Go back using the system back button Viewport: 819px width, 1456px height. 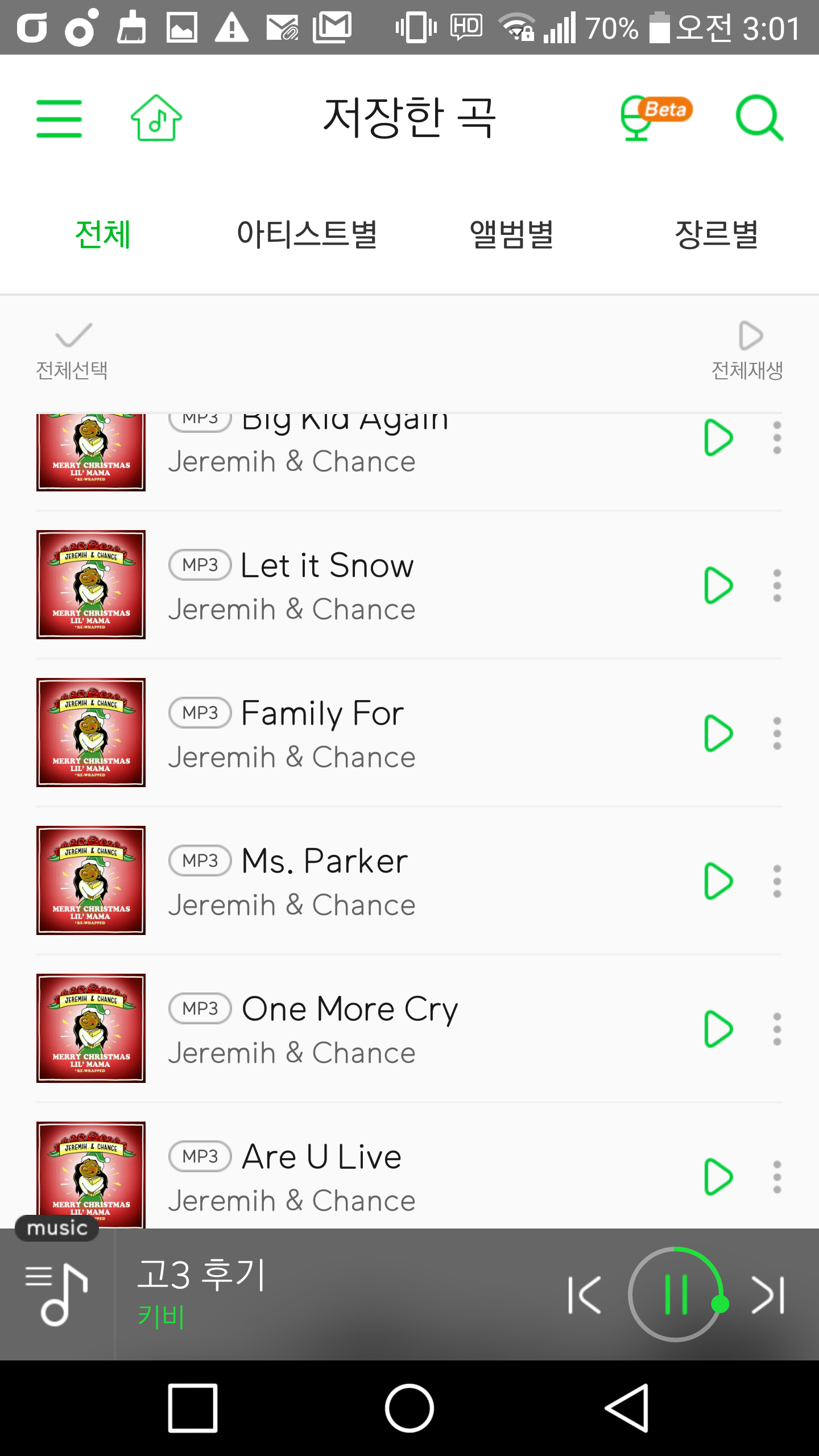pos(627,1408)
